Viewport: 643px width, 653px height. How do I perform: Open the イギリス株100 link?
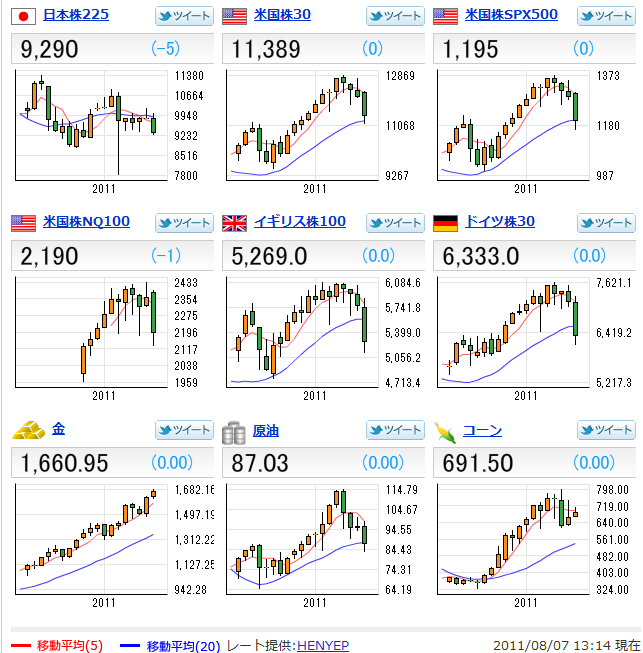point(300,222)
